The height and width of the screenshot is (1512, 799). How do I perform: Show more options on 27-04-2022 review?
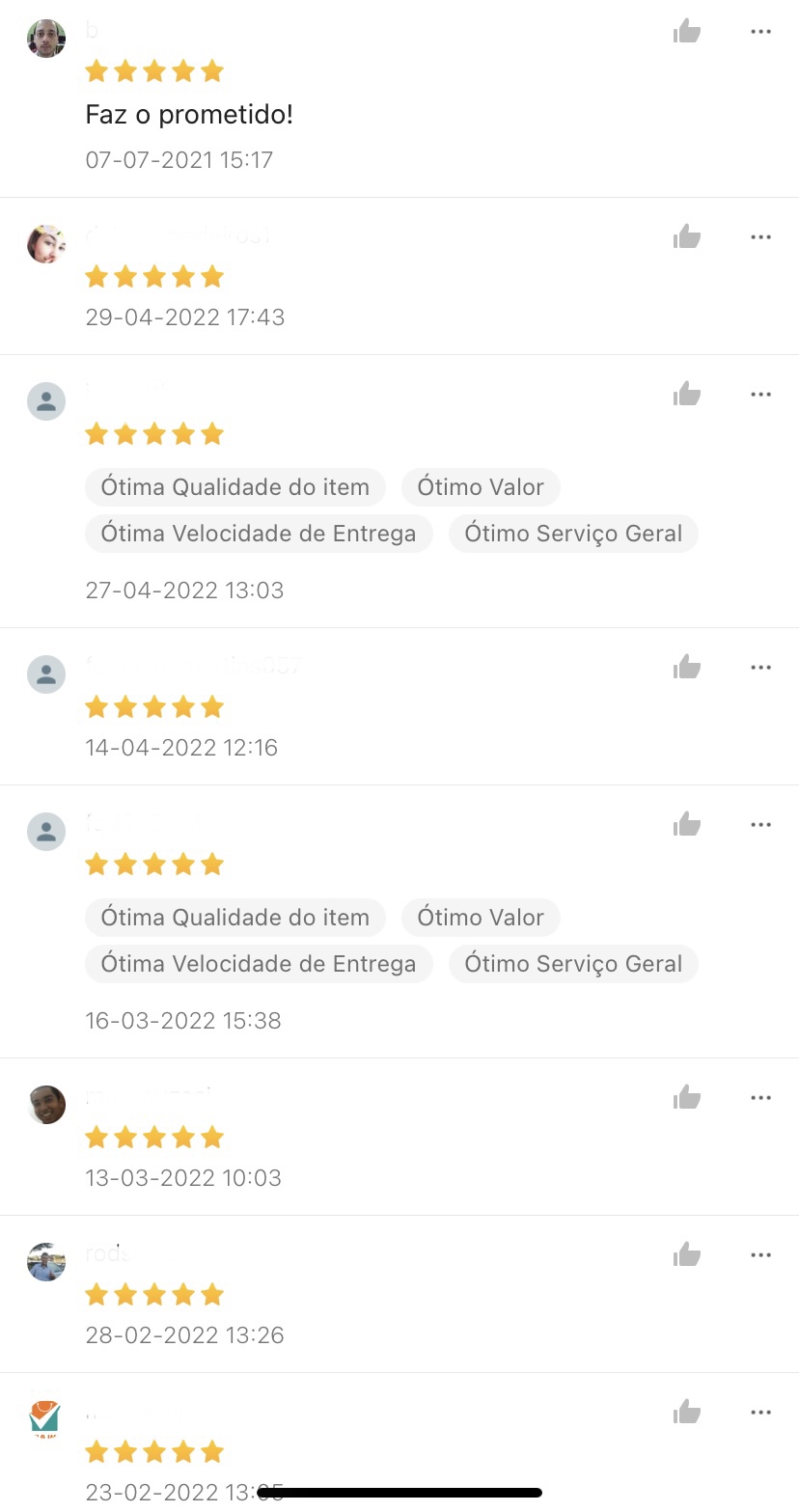coord(760,395)
